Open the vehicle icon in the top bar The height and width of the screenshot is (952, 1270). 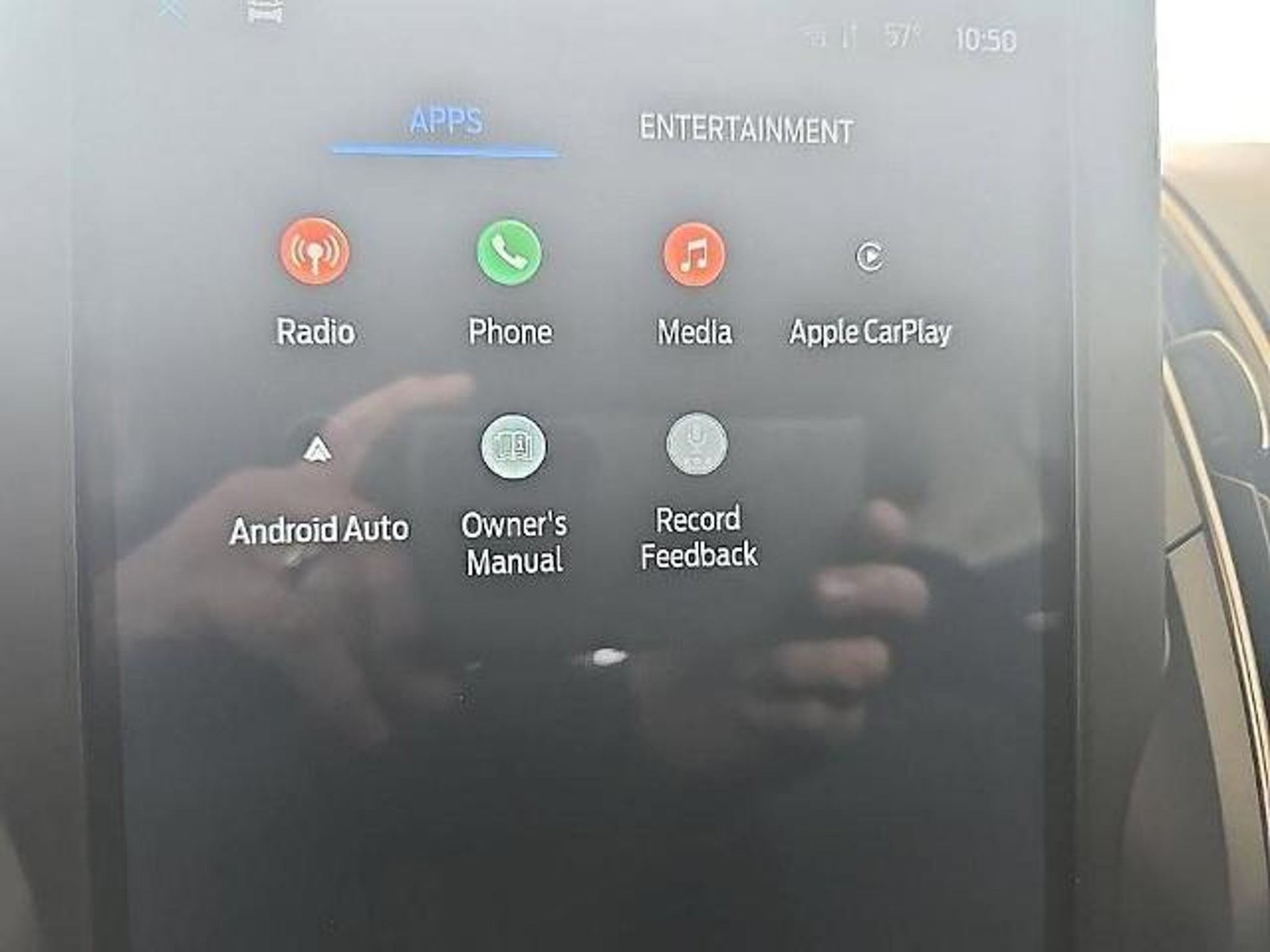click(265, 11)
